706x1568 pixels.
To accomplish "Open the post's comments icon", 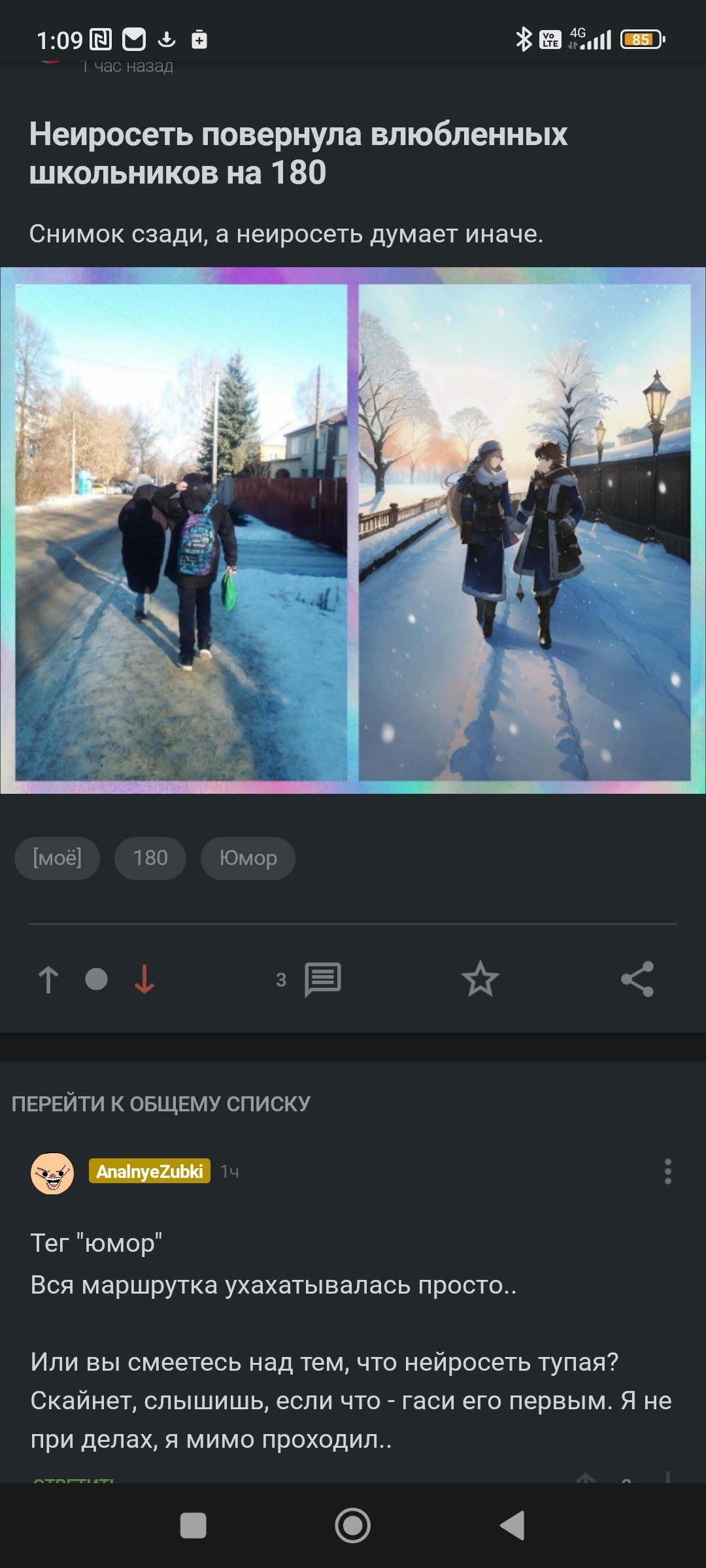I will coord(322,979).
